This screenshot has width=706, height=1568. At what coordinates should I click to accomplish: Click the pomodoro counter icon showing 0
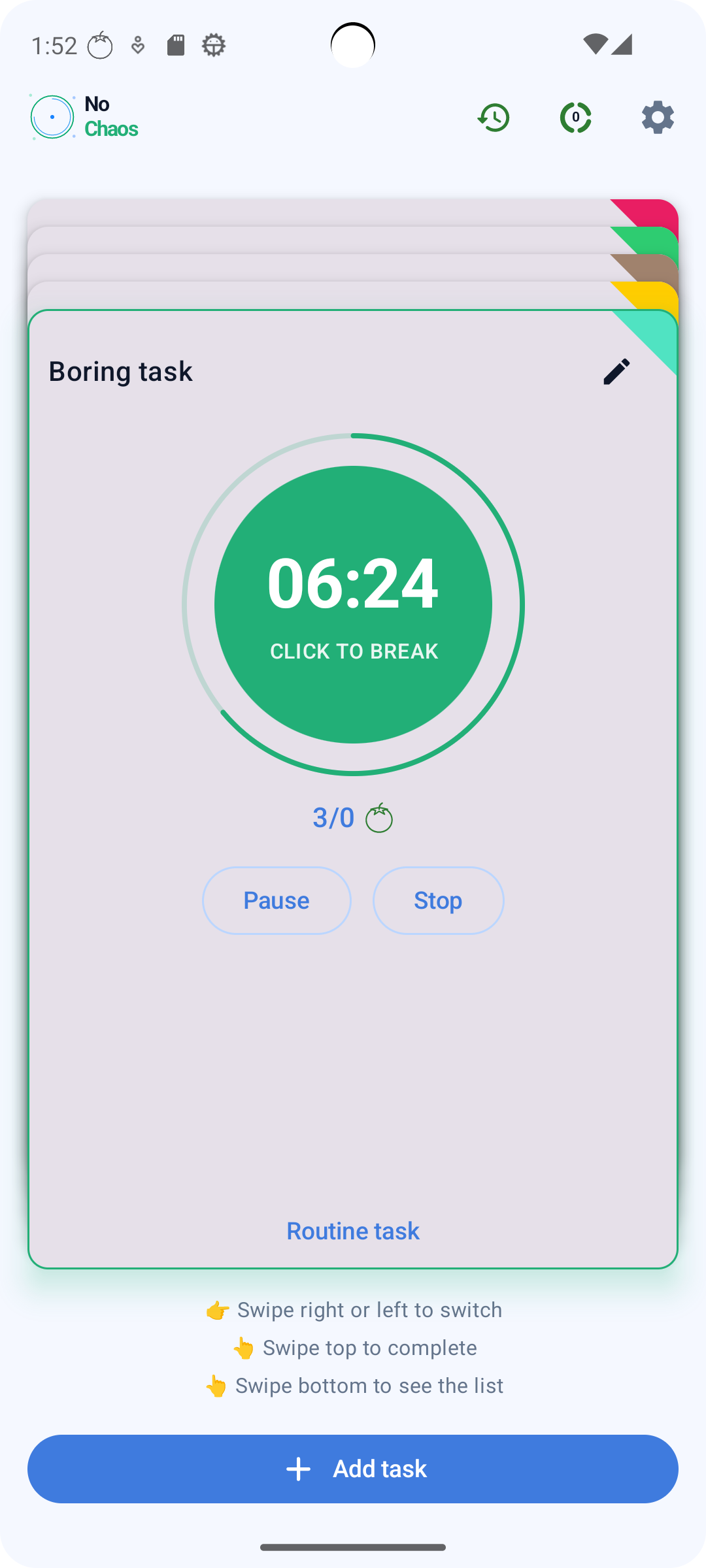click(575, 117)
